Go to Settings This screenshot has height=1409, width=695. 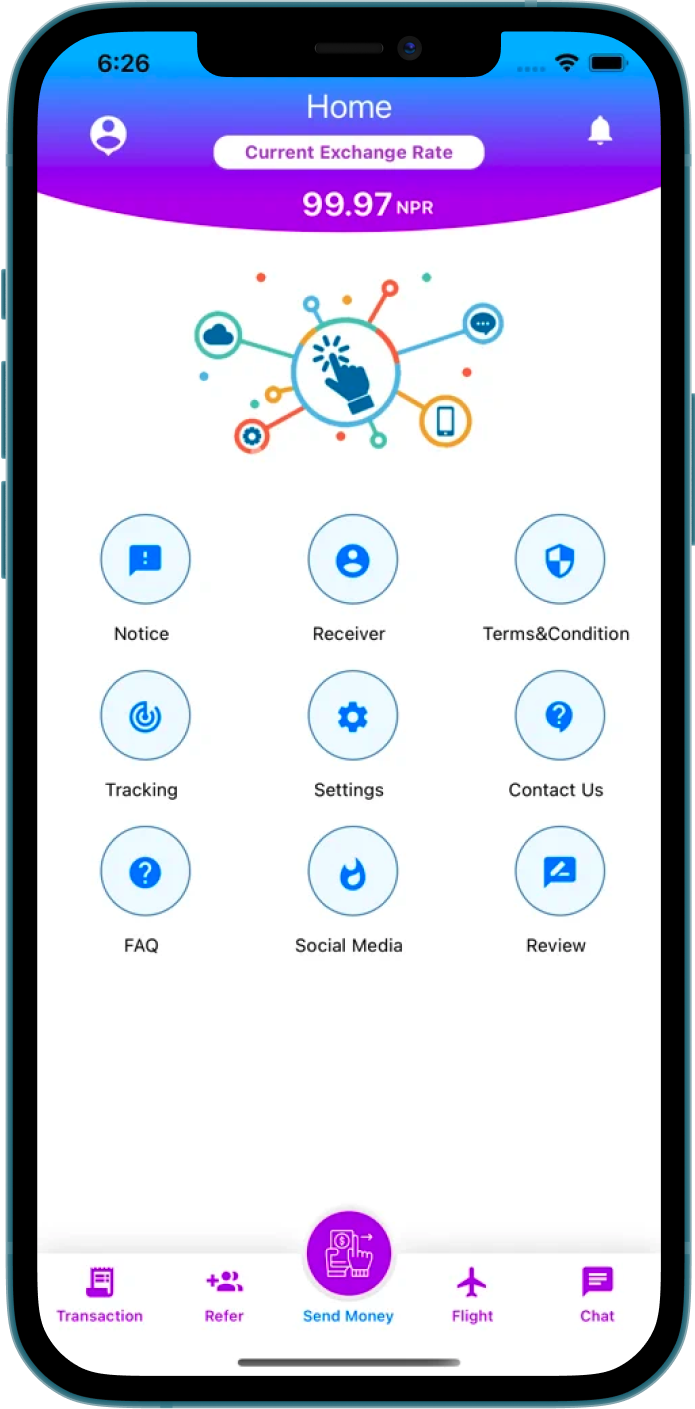tap(352, 716)
